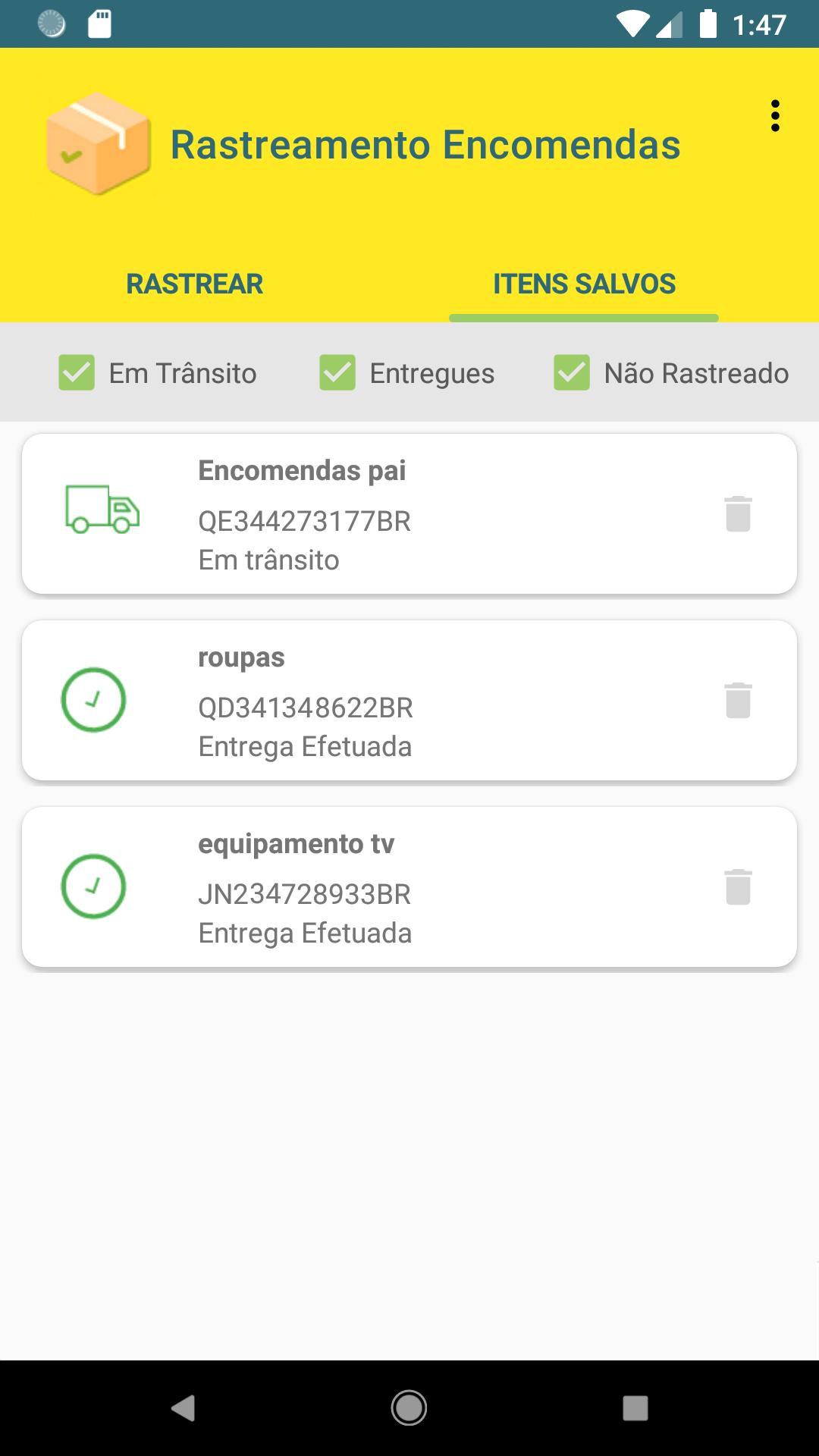Tap the trash icon for equipamento tv
Viewport: 819px width, 1456px height.
[x=738, y=887]
